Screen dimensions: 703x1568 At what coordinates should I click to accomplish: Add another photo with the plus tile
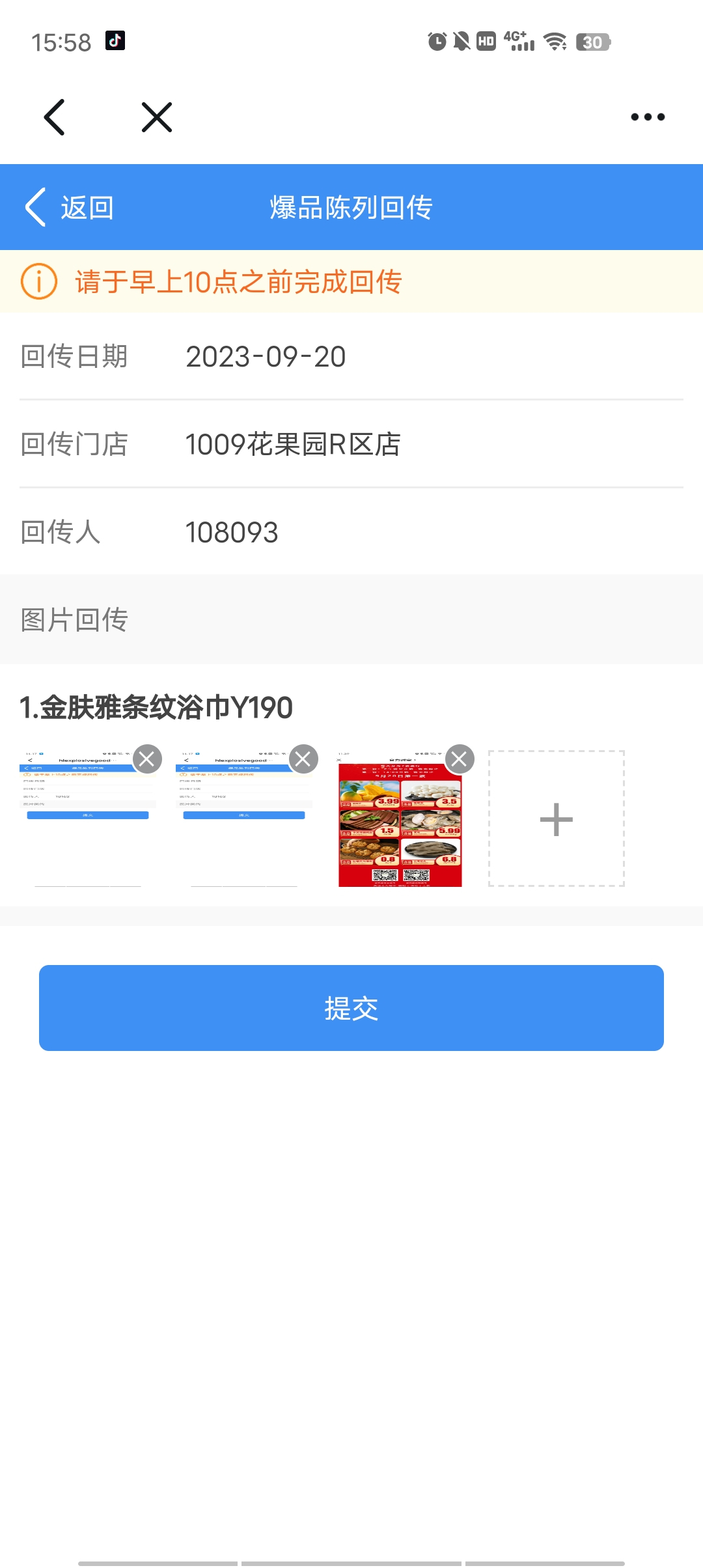pos(557,819)
